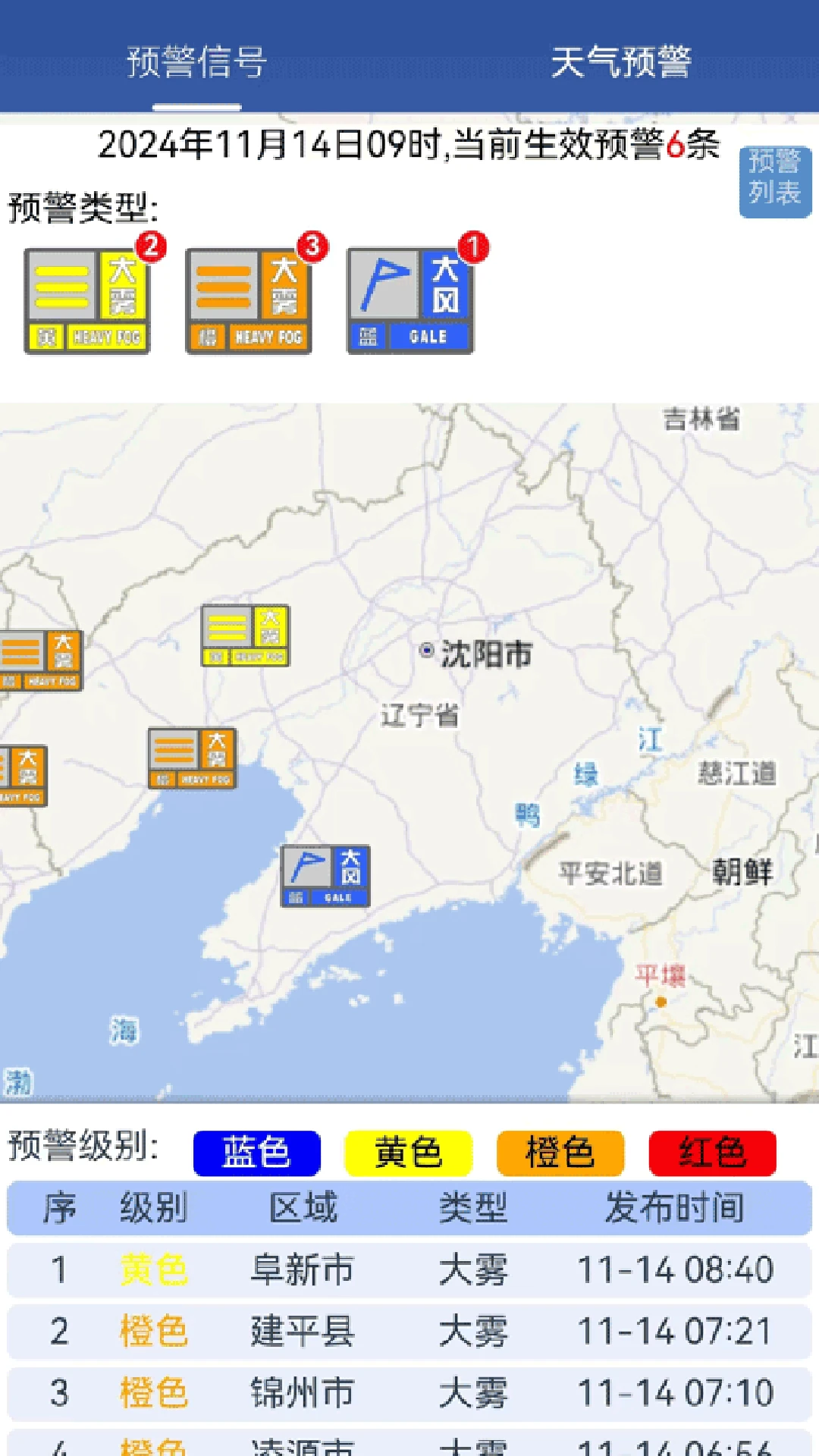Select the yellow heavy fog warning type icon
This screenshot has height=1456, width=819.
(86, 298)
